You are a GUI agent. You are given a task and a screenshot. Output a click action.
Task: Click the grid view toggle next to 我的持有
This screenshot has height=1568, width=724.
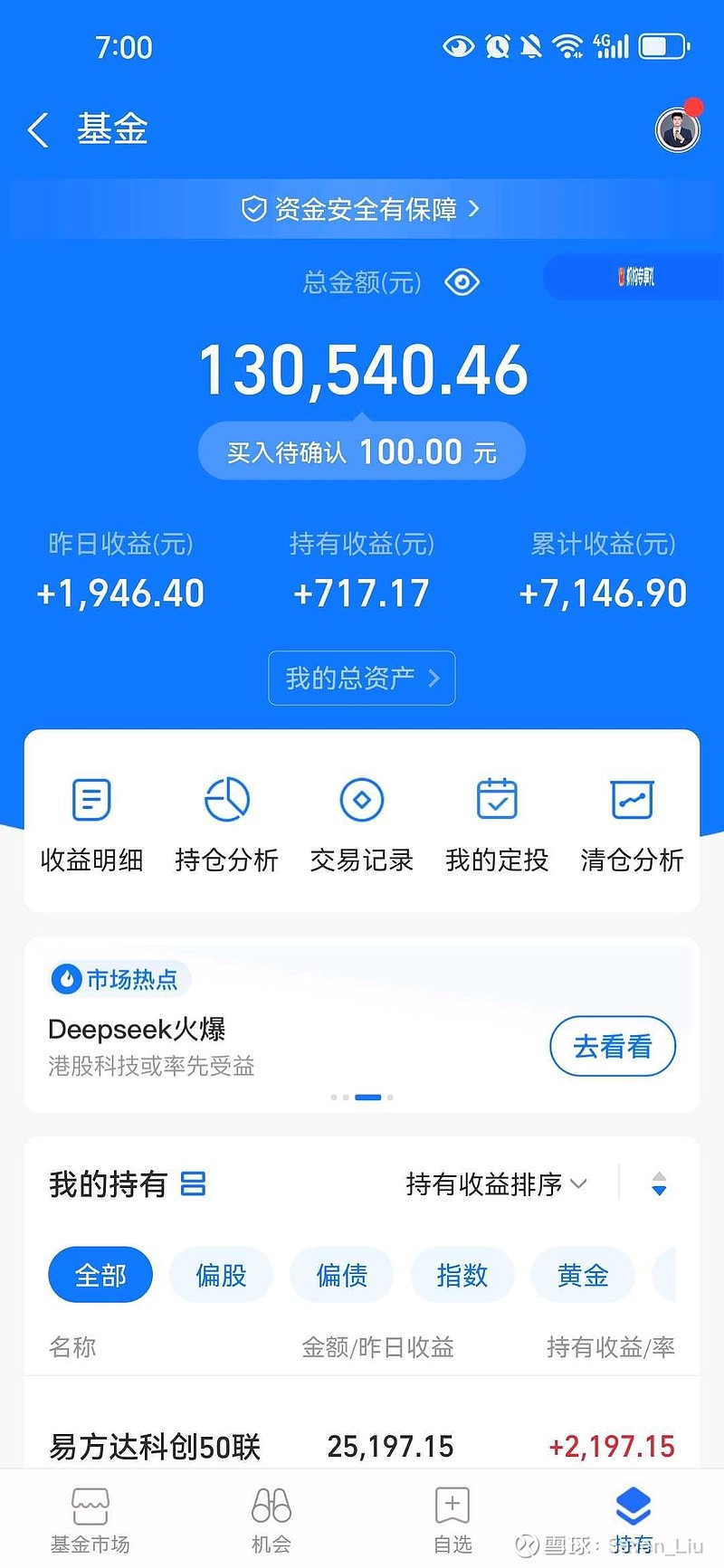point(193,1183)
